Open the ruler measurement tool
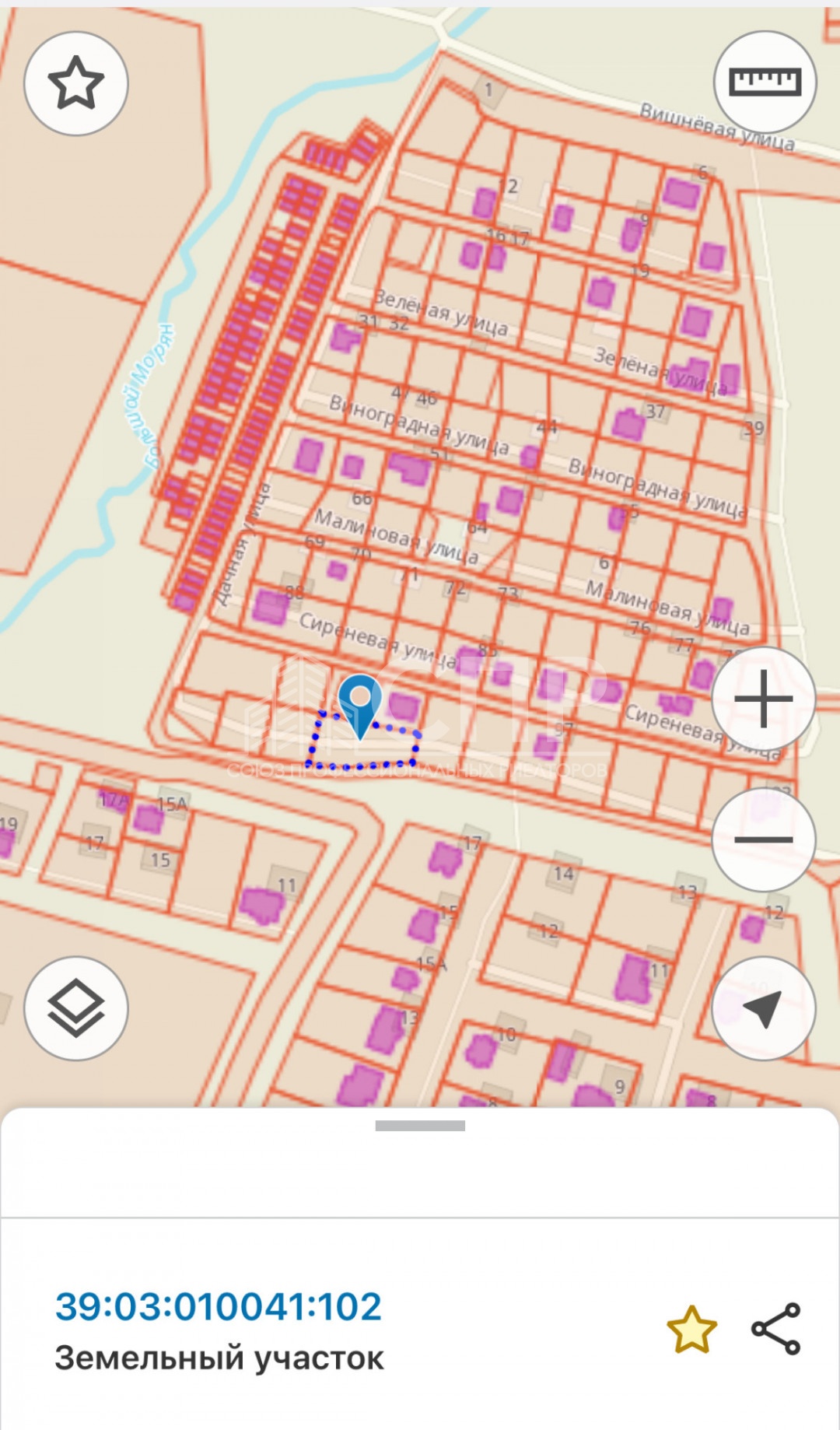Image resolution: width=840 pixels, height=1430 pixels. tap(765, 82)
